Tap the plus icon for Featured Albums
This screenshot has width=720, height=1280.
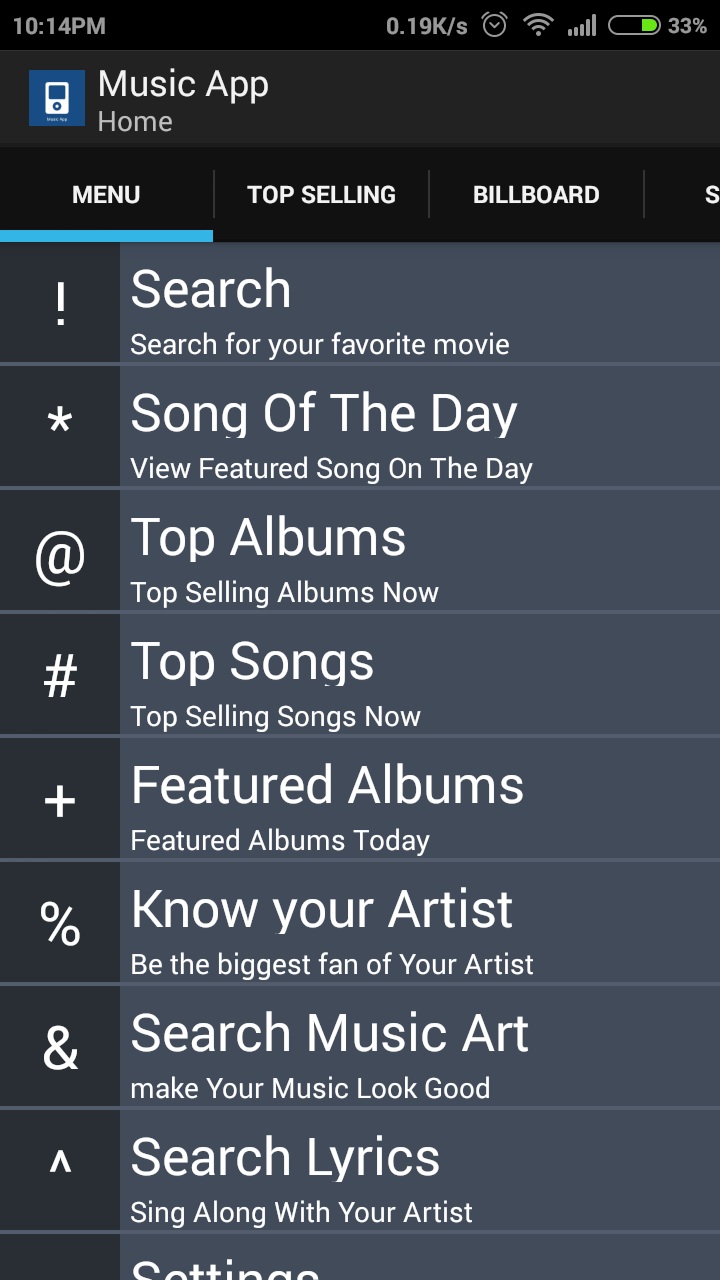pyautogui.click(x=60, y=798)
